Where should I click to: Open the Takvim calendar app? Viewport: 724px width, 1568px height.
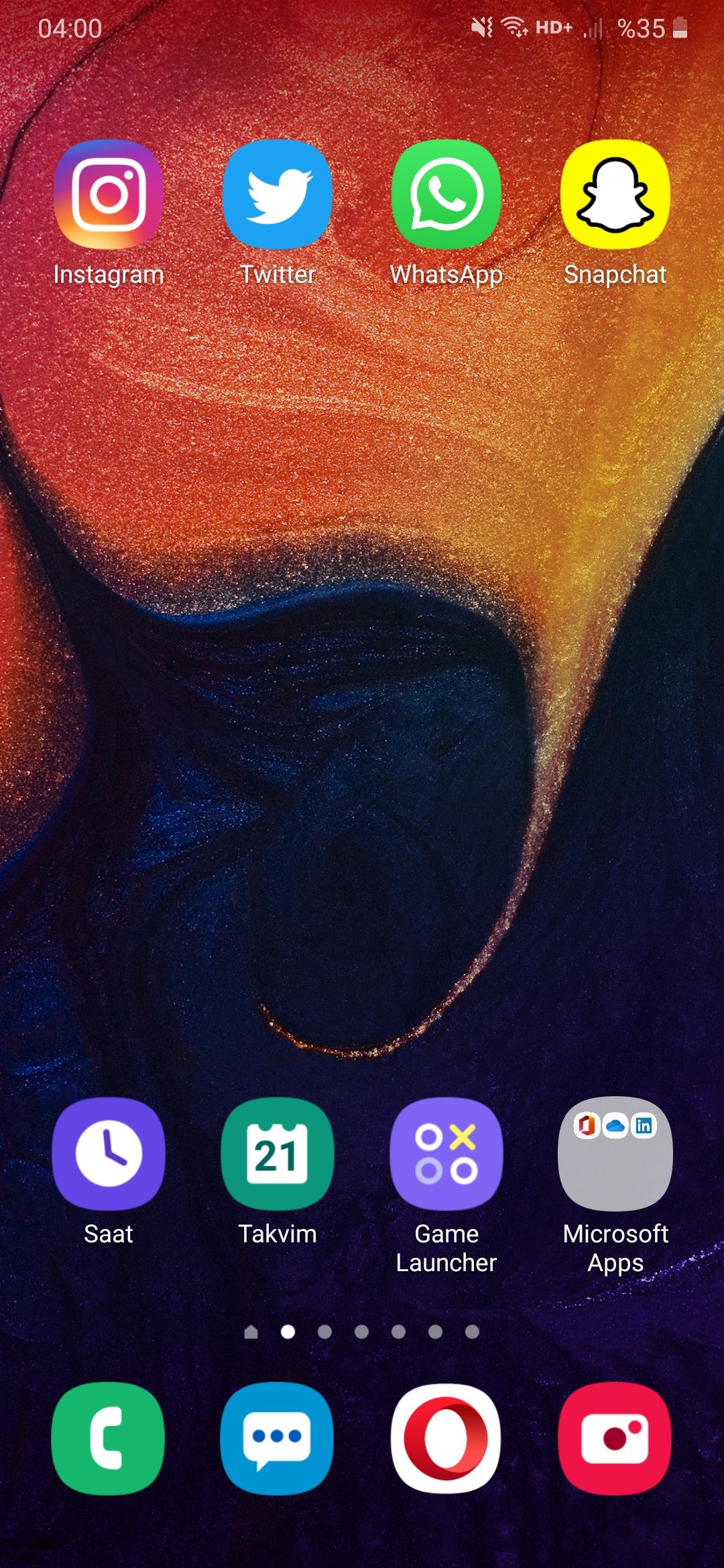tap(278, 1153)
